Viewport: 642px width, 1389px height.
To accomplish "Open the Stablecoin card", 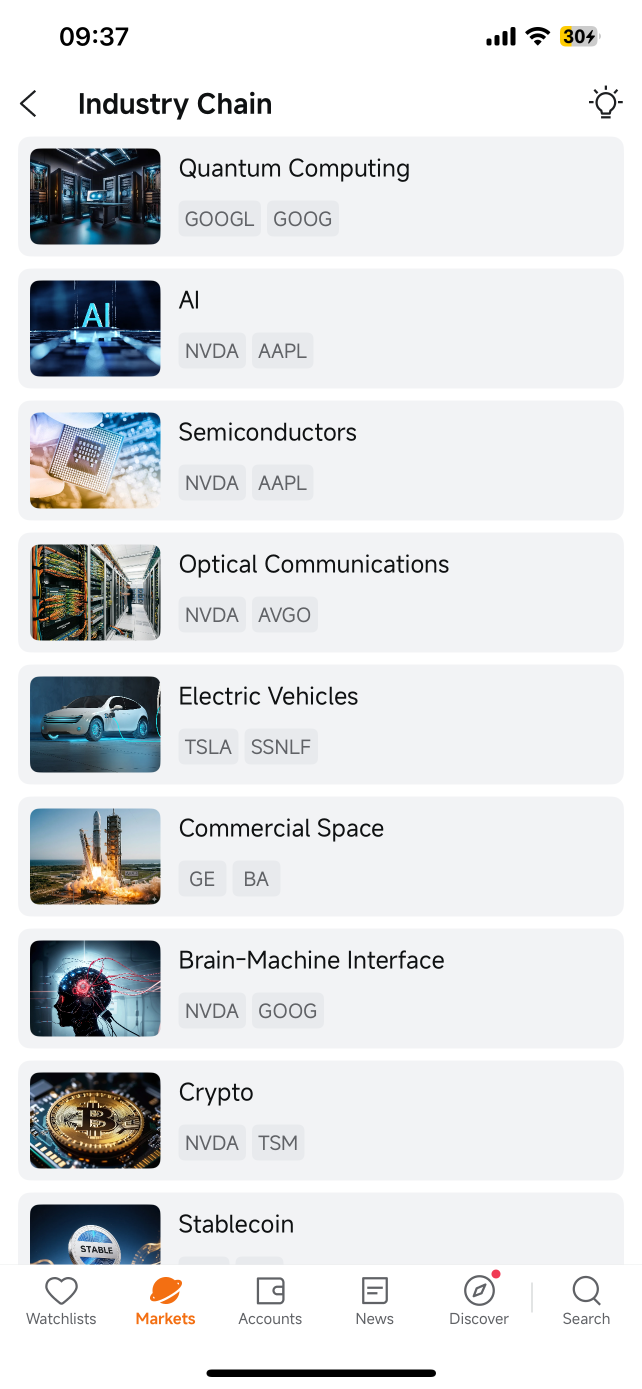I will coord(321,1229).
